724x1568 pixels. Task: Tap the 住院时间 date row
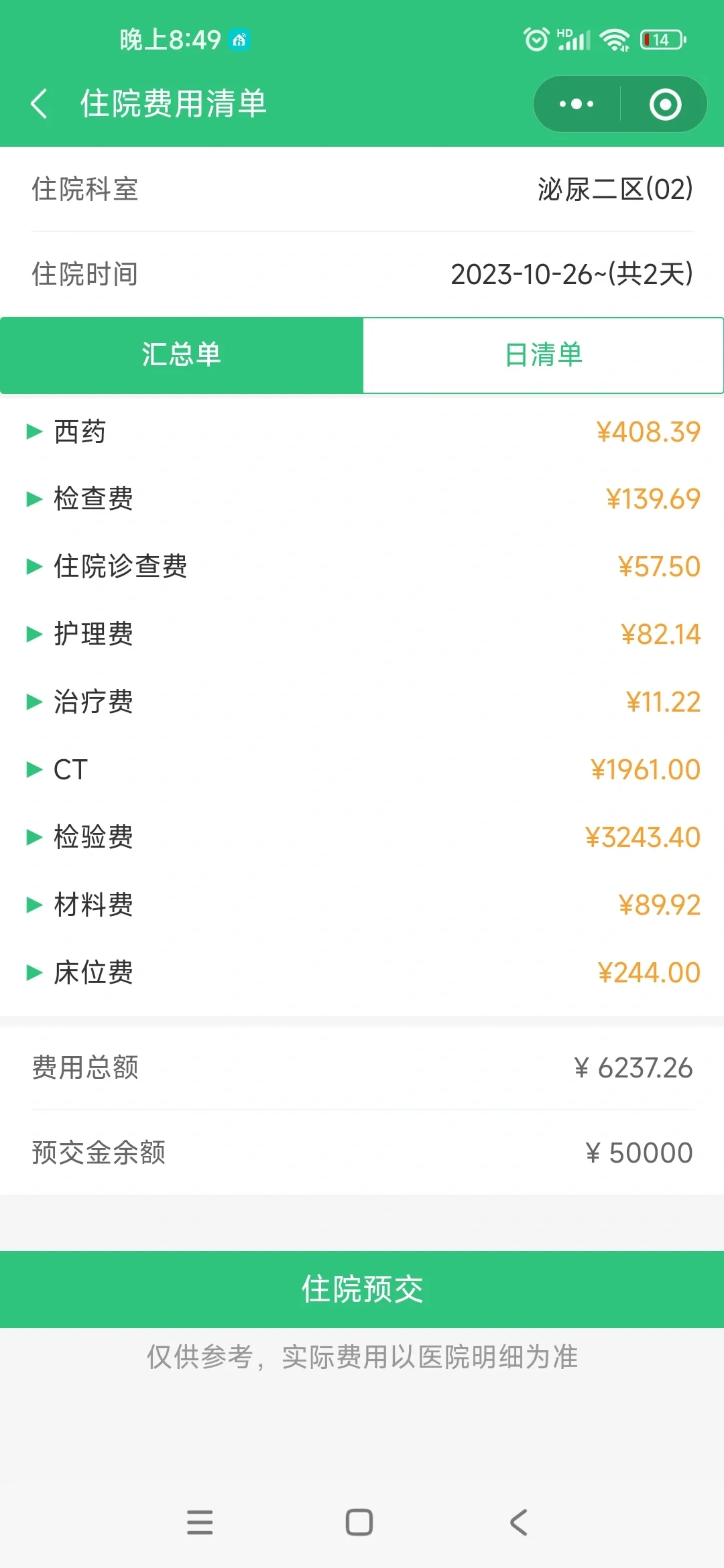tap(362, 273)
